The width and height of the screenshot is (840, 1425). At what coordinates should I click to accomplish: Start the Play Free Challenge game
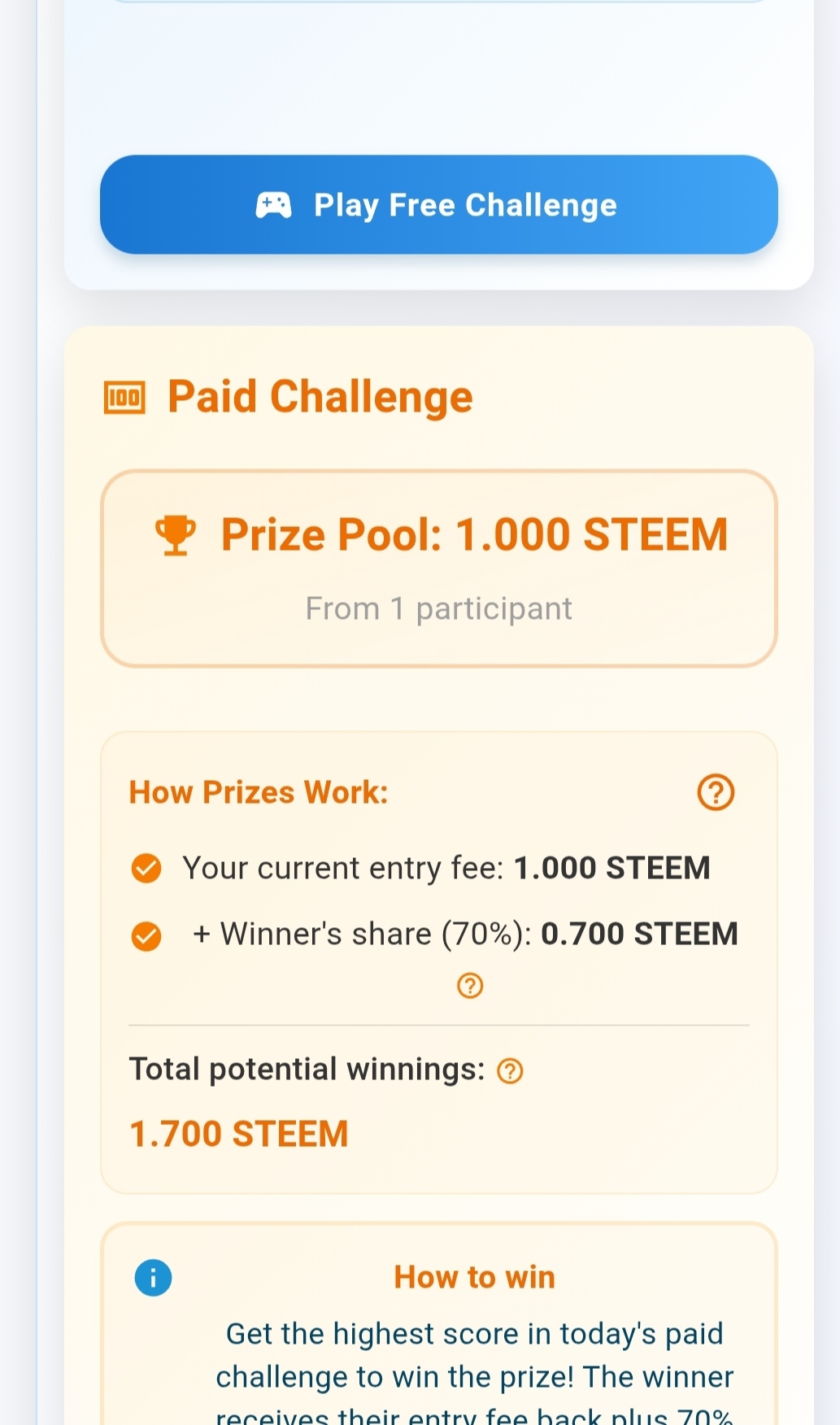coord(438,205)
